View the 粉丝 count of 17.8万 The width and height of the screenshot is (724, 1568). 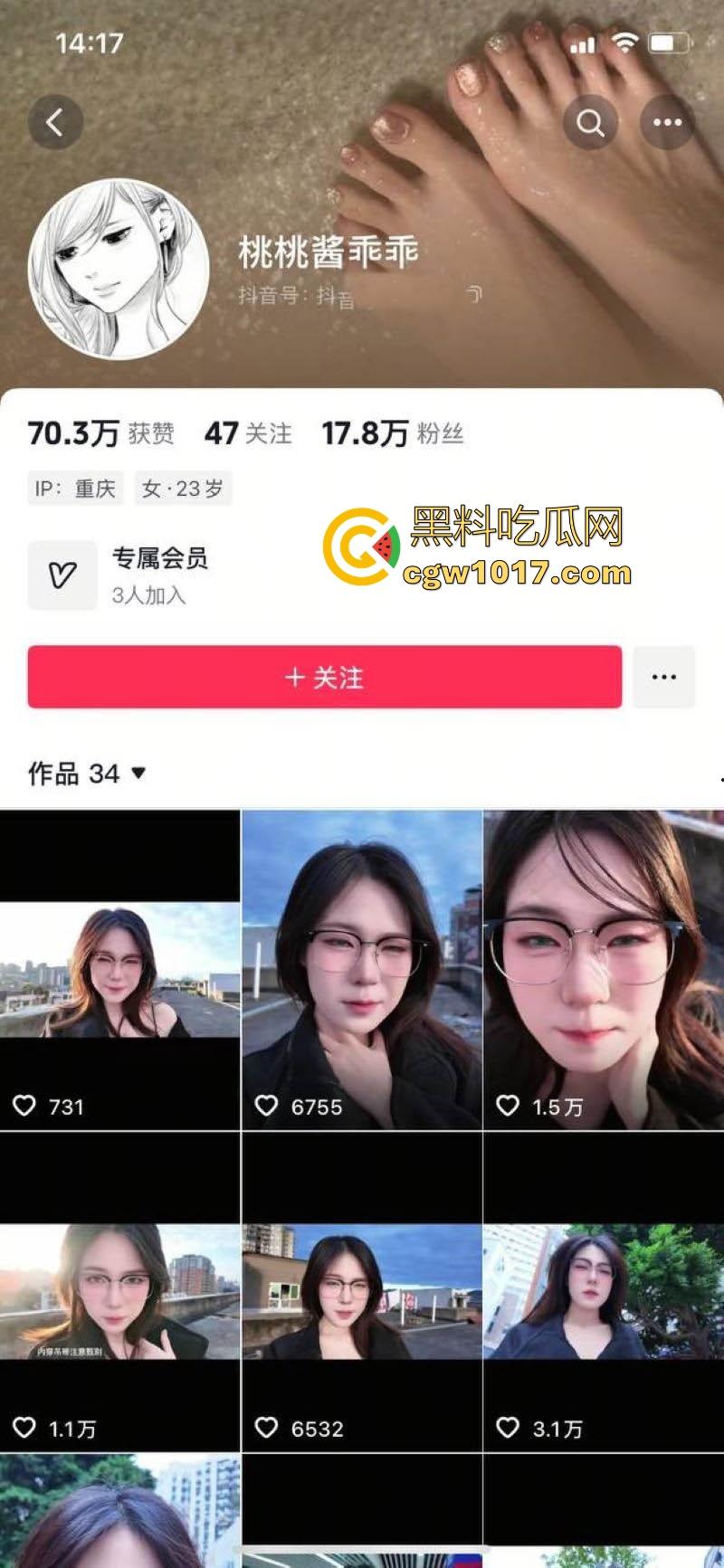394,432
